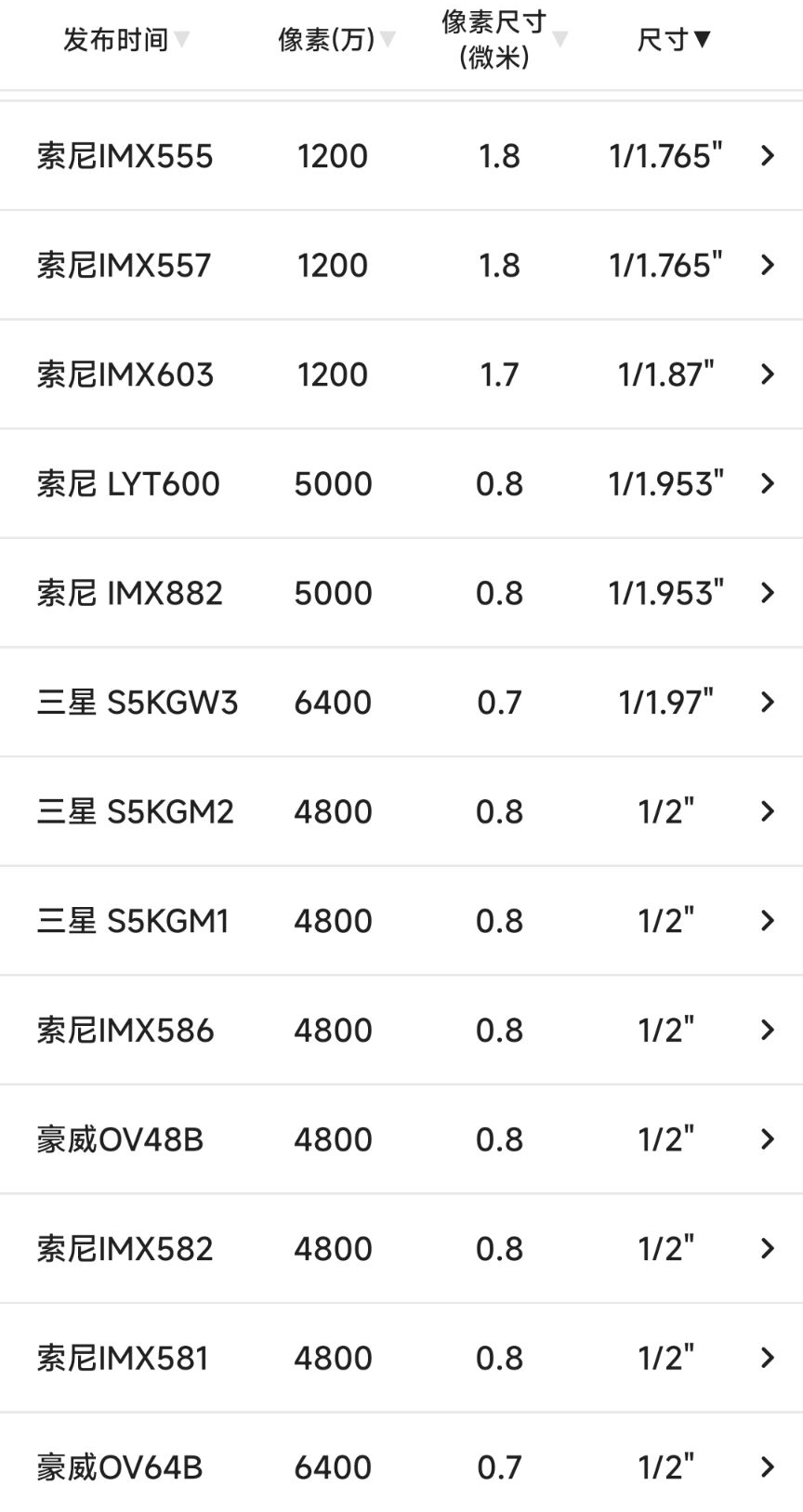Open 索尼IMX582 sensor details
The height and width of the screenshot is (1512, 803).
coord(401,1249)
